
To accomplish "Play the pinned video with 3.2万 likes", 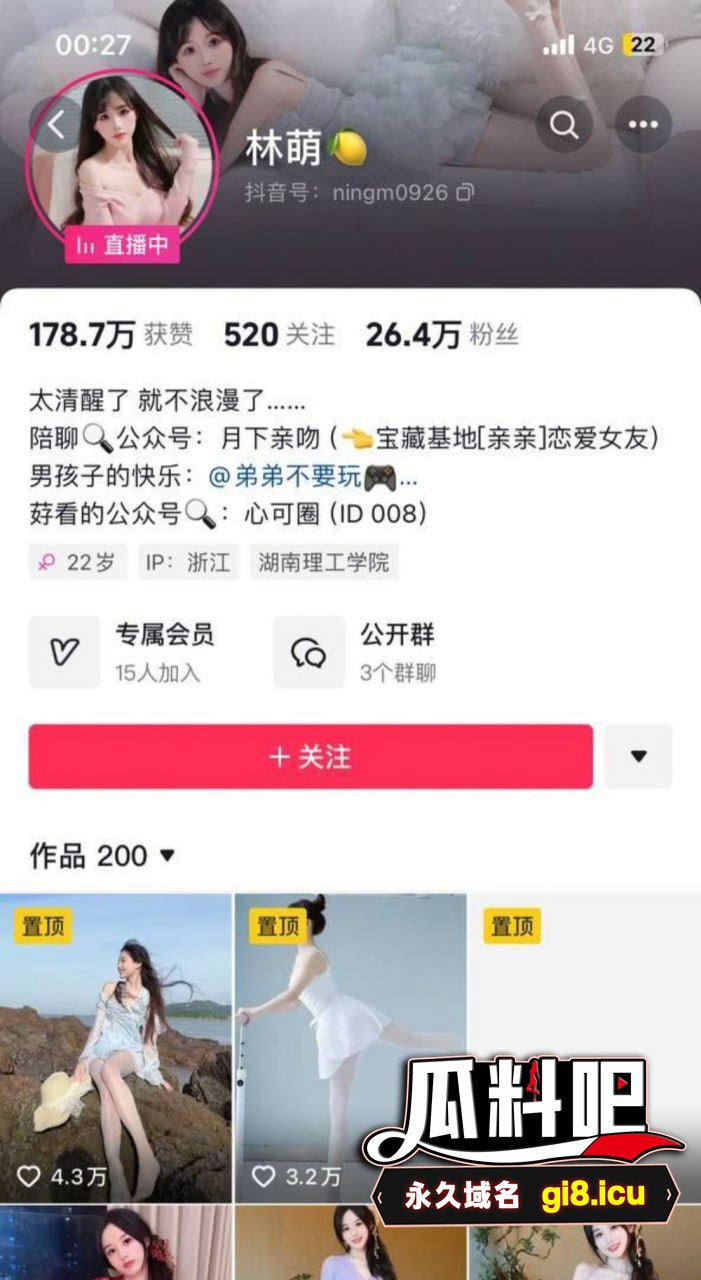I will pos(350,1045).
